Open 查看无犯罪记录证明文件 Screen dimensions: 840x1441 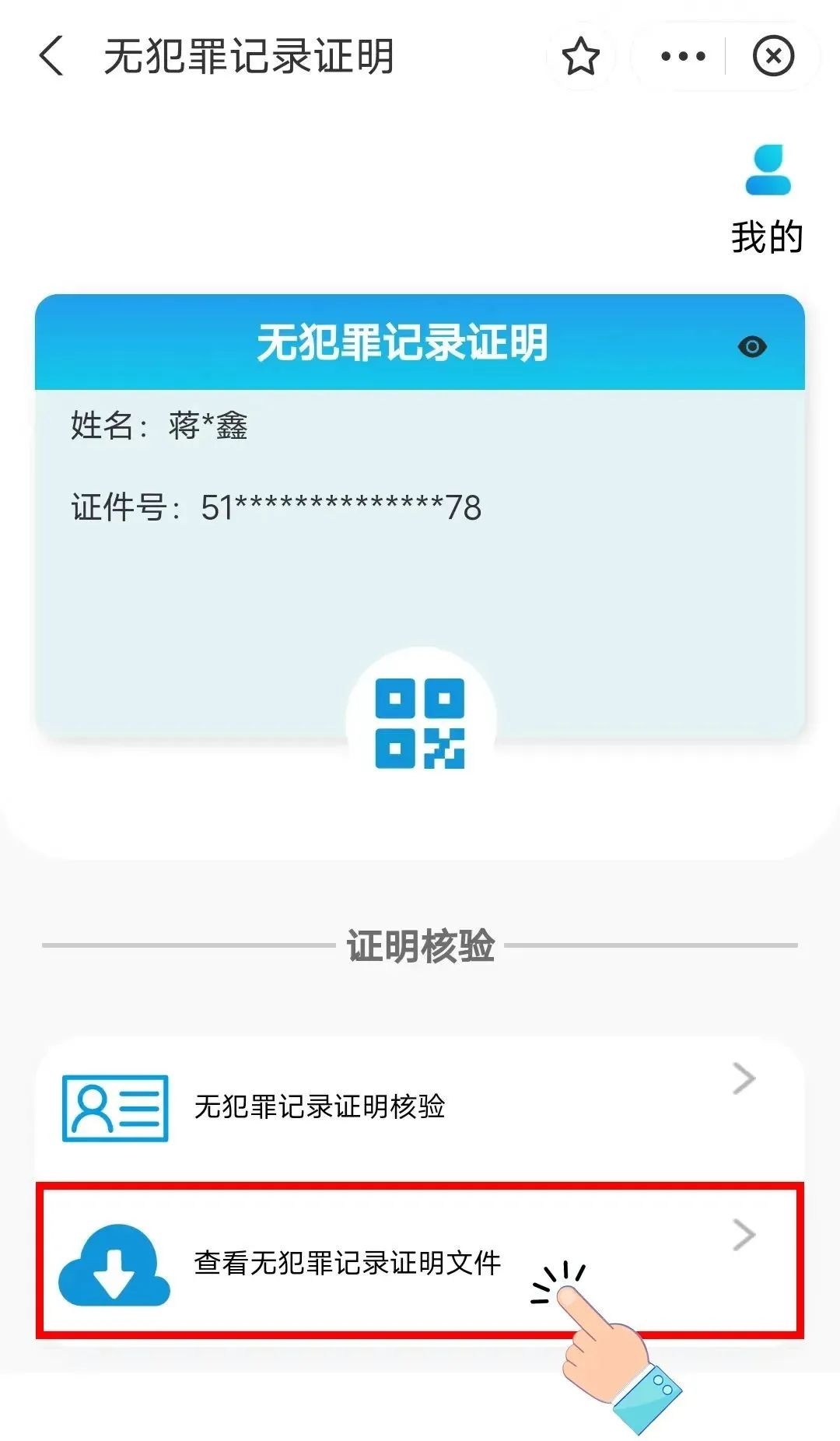(420, 1262)
